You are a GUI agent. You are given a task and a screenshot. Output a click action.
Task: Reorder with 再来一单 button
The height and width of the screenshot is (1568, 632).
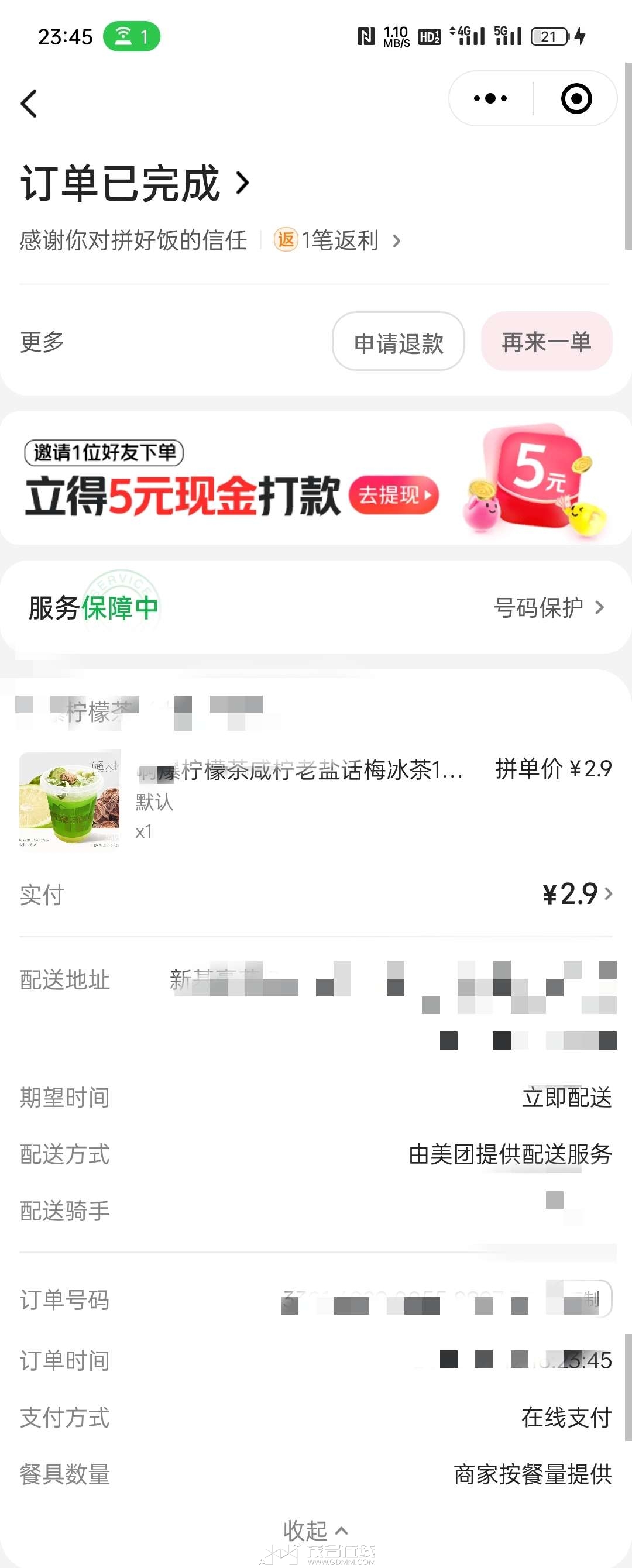click(546, 342)
